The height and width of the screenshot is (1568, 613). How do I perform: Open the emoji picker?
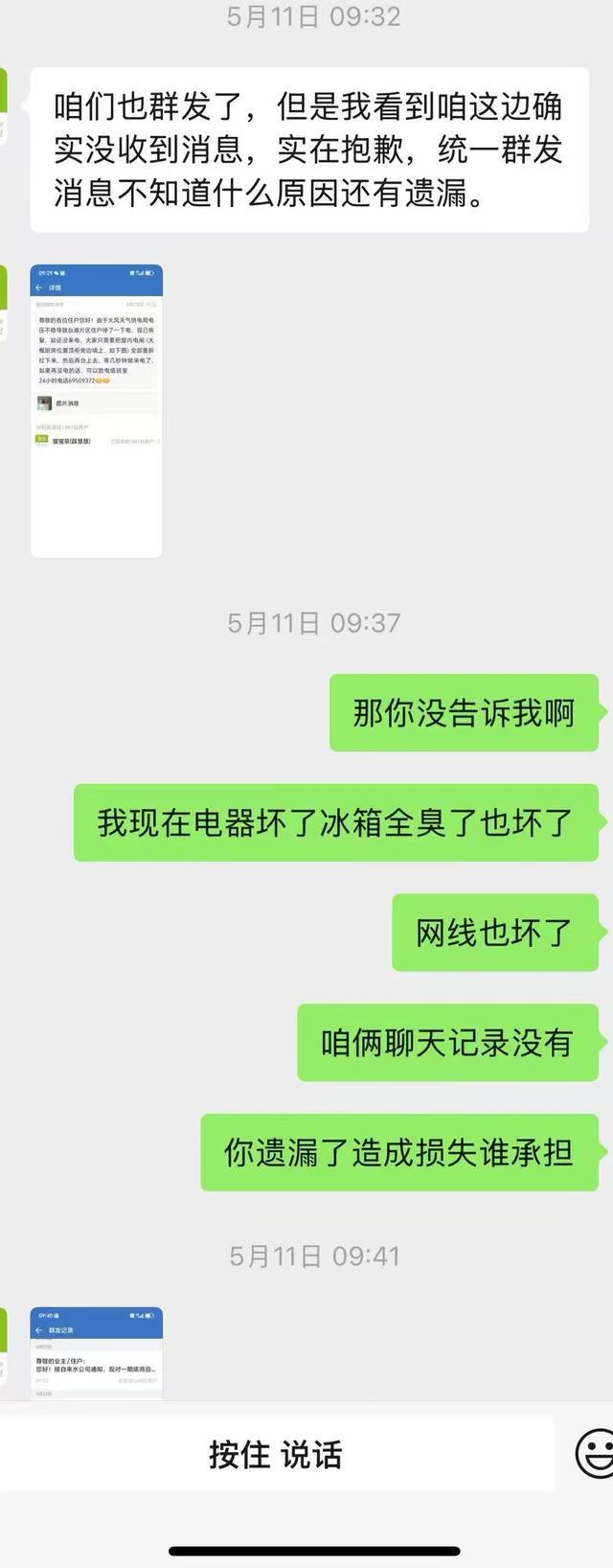pos(595,1454)
